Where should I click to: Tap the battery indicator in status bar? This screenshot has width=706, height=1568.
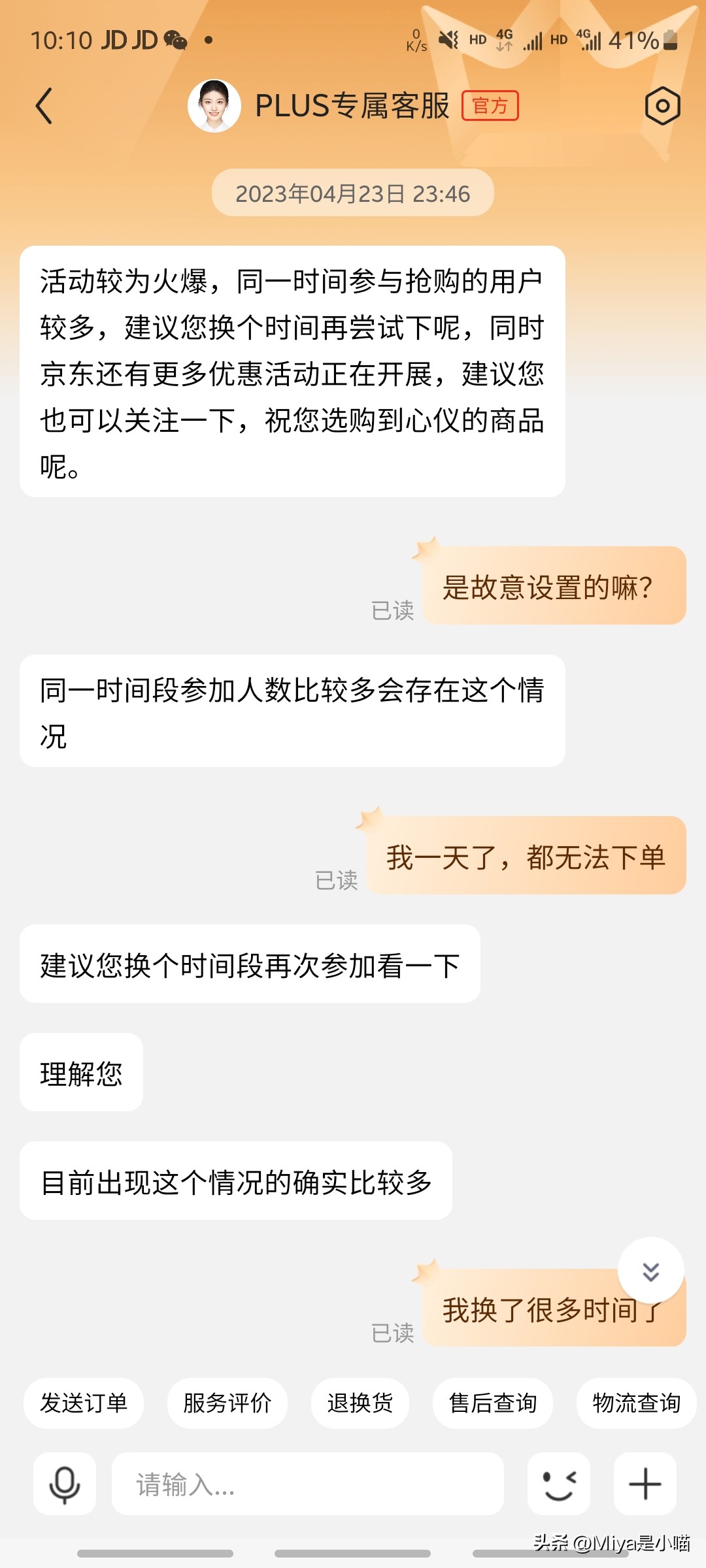click(x=669, y=41)
